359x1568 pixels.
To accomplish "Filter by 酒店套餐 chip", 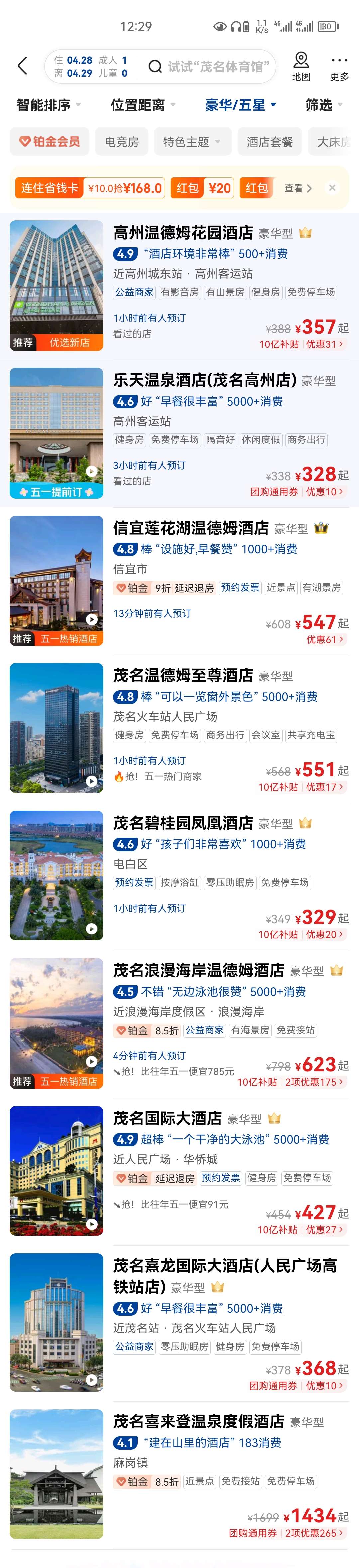I will coord(269,142).
